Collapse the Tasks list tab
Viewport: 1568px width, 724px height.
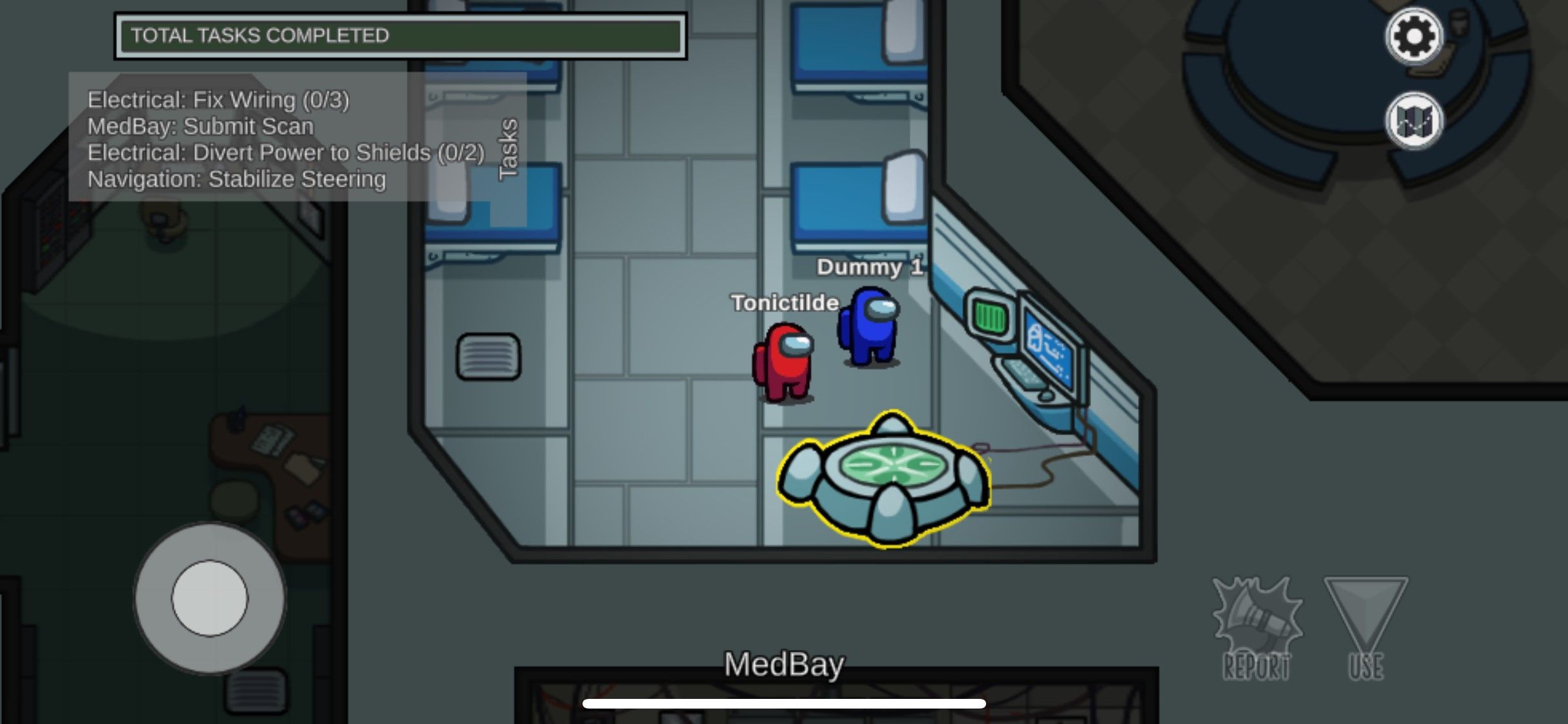point(508,149)
